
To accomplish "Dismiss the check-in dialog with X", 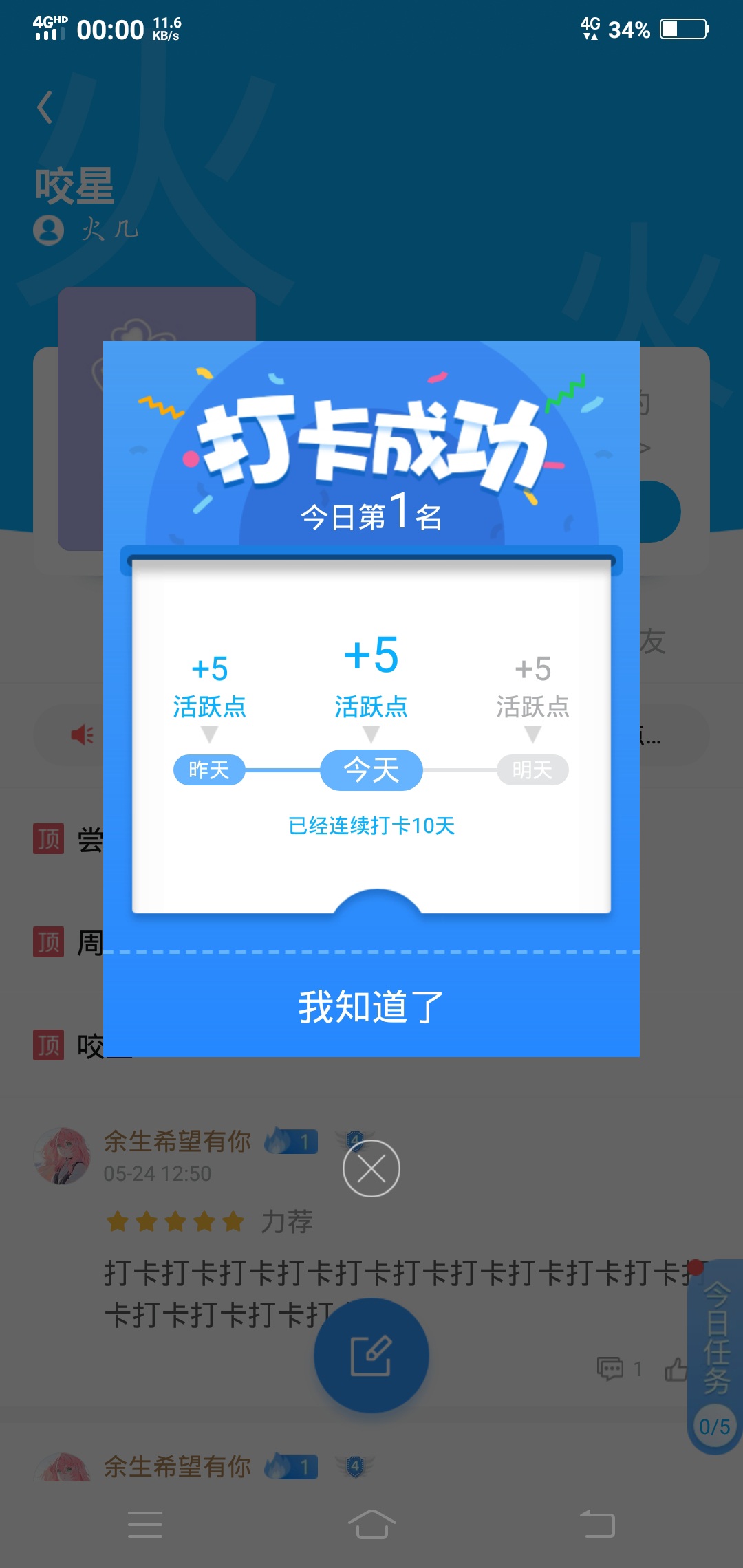I will tap(371, 1168).
